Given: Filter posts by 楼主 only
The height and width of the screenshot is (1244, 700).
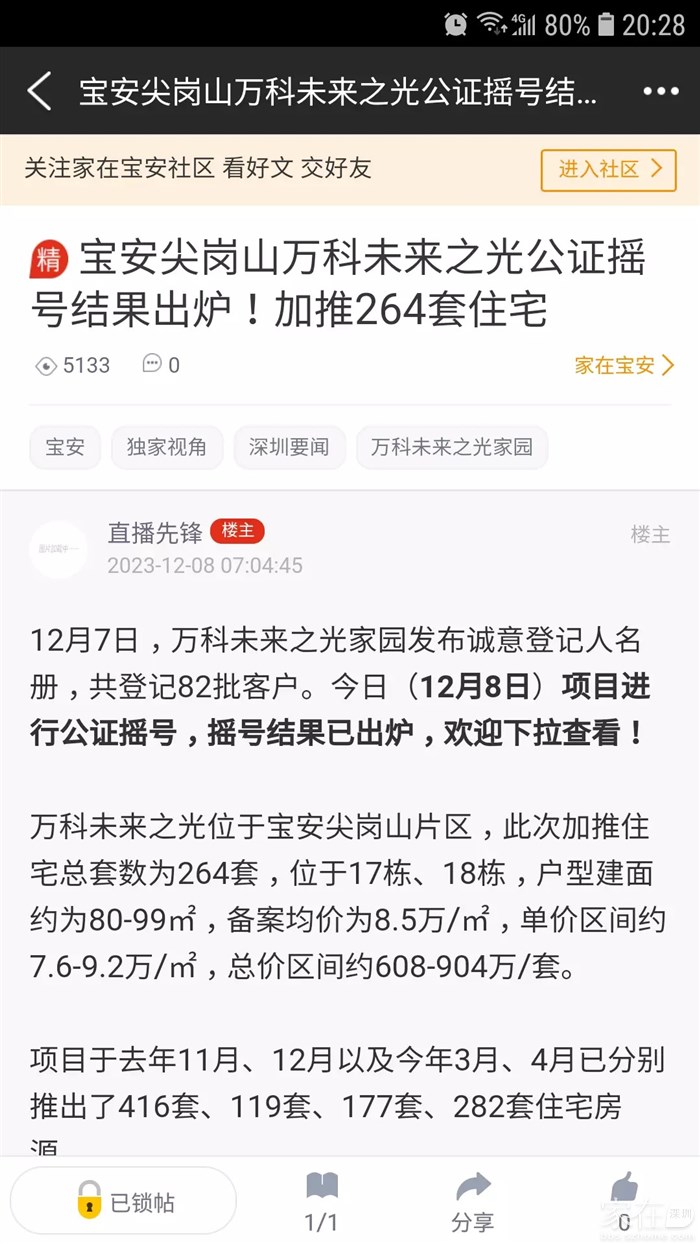Looking at the screenshot, I should pos(650,535).
